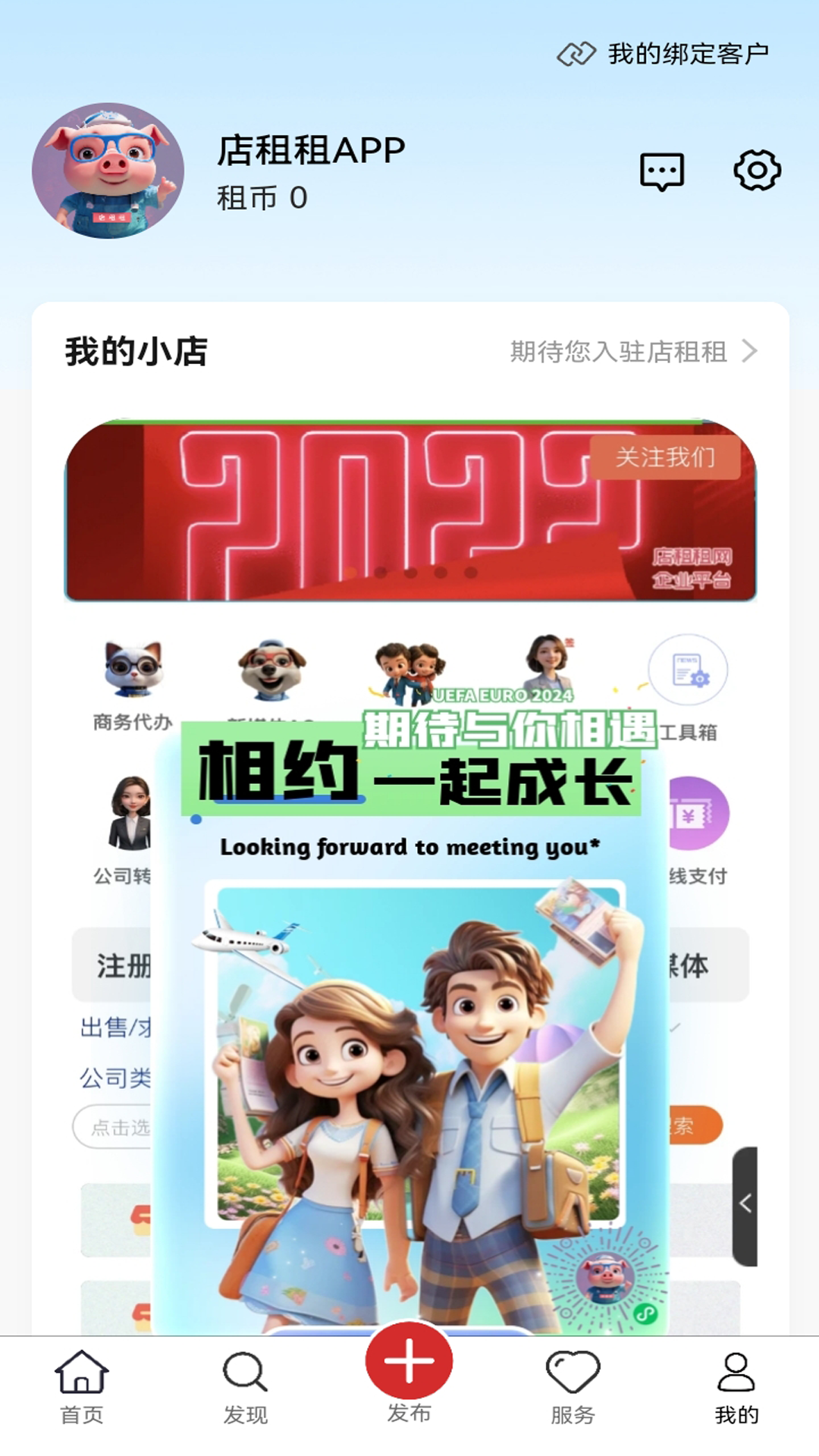Switch to the 我的 tab
Image resolution: width=819 pixels, height=1456 pixels.
(736, 1388)
